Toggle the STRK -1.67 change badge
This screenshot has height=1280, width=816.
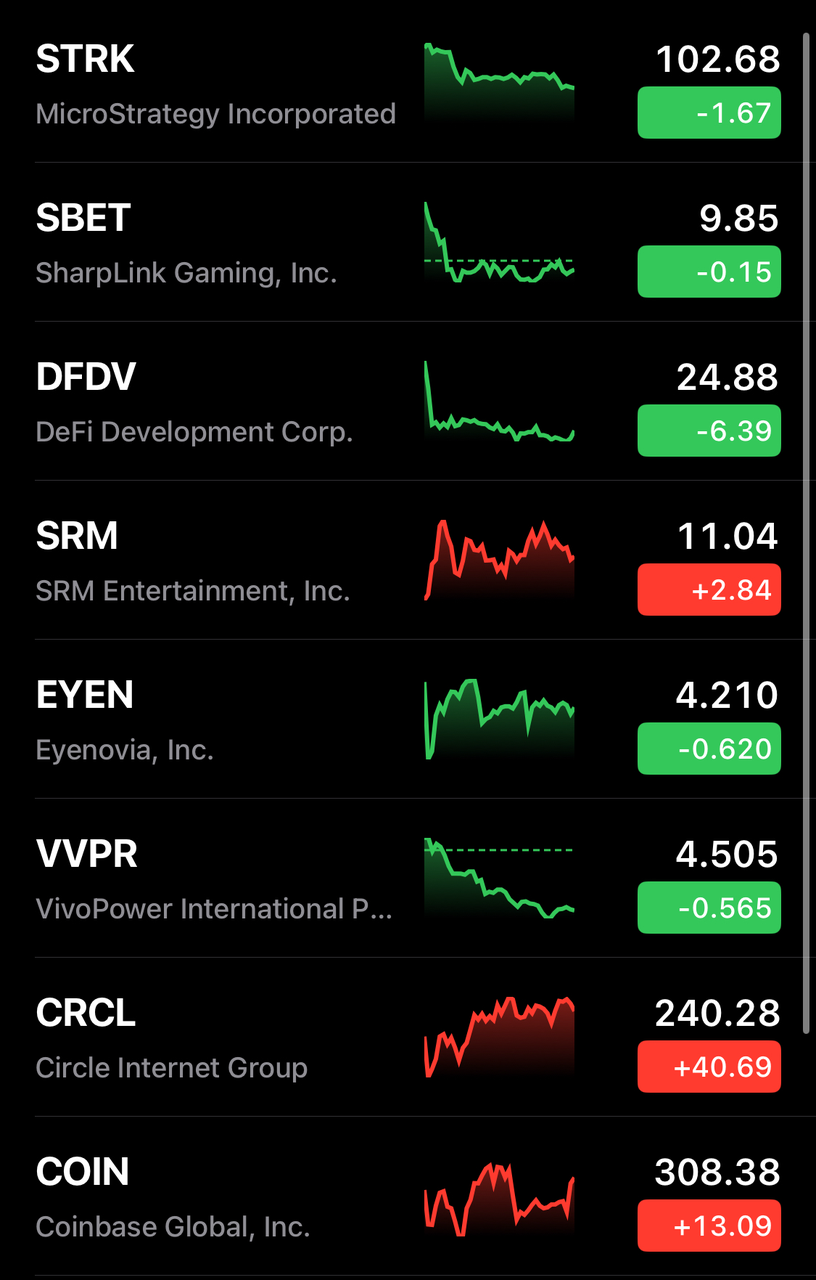click(709, 113)
